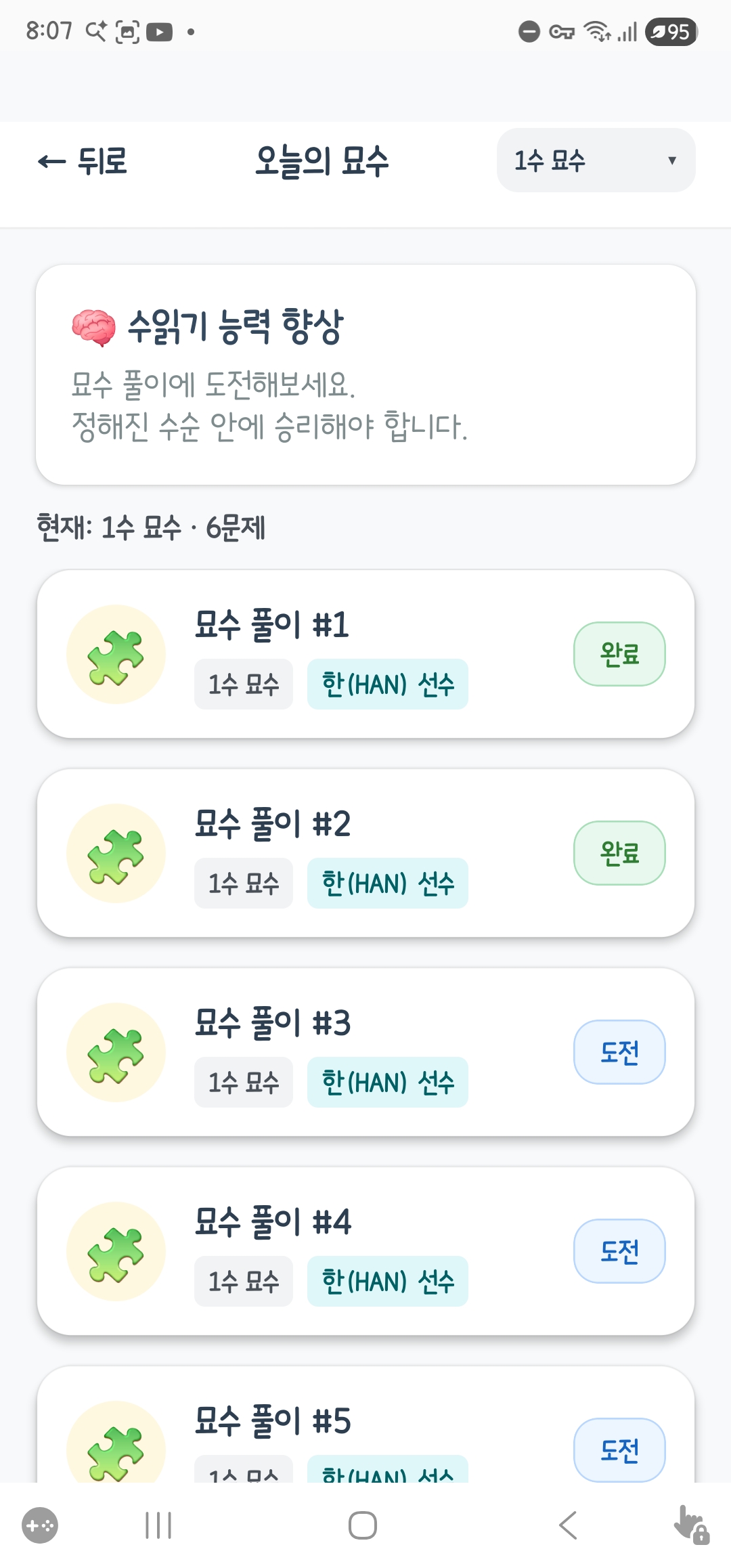The width and height of the screenshot is (731, 1568).
Task: Select the puzzle icon beside 묘수 풀이 #3
Action: (x=116, y=1051)
